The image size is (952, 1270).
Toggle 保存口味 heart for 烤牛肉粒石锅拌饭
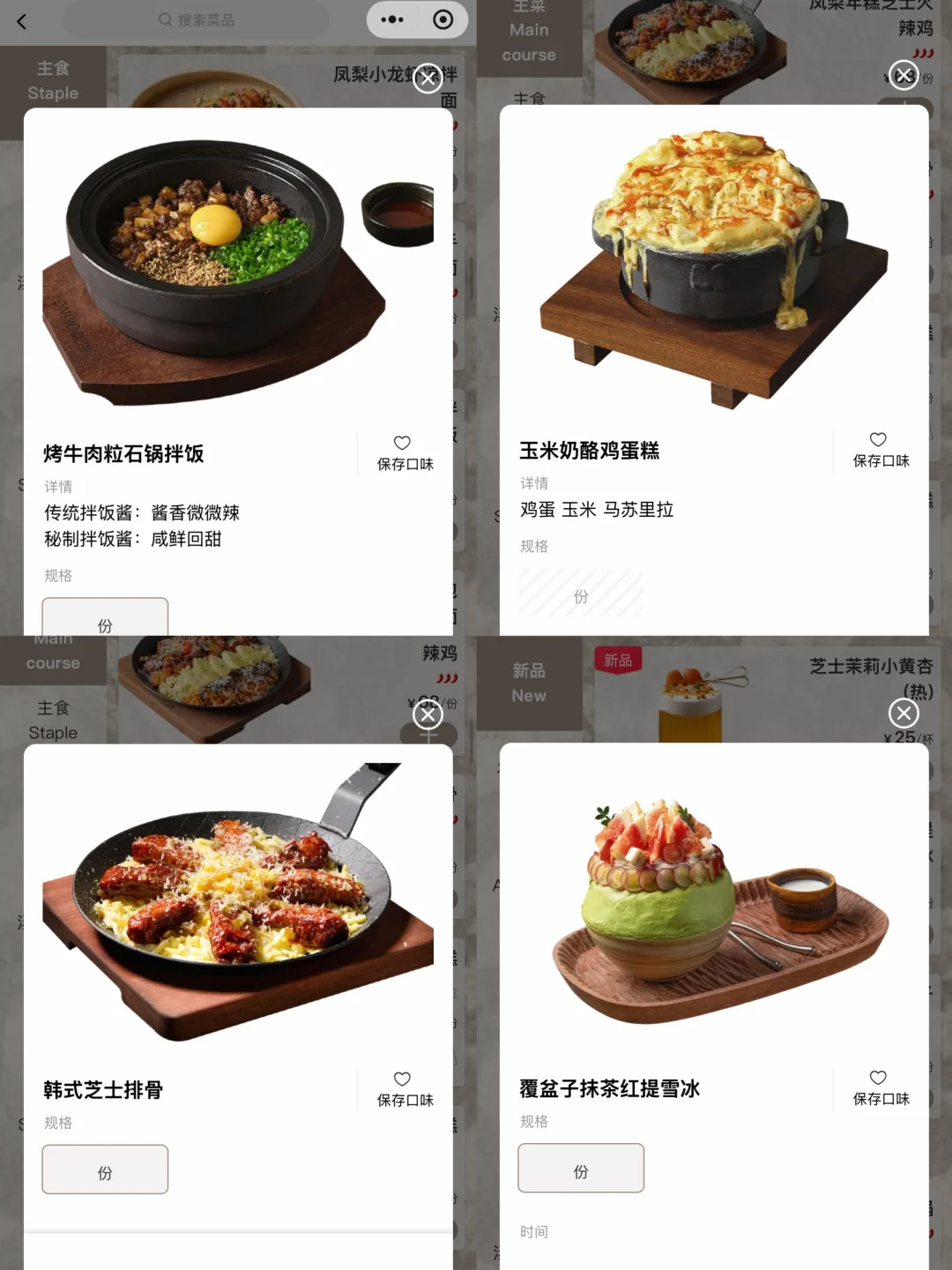click(402, 443)
